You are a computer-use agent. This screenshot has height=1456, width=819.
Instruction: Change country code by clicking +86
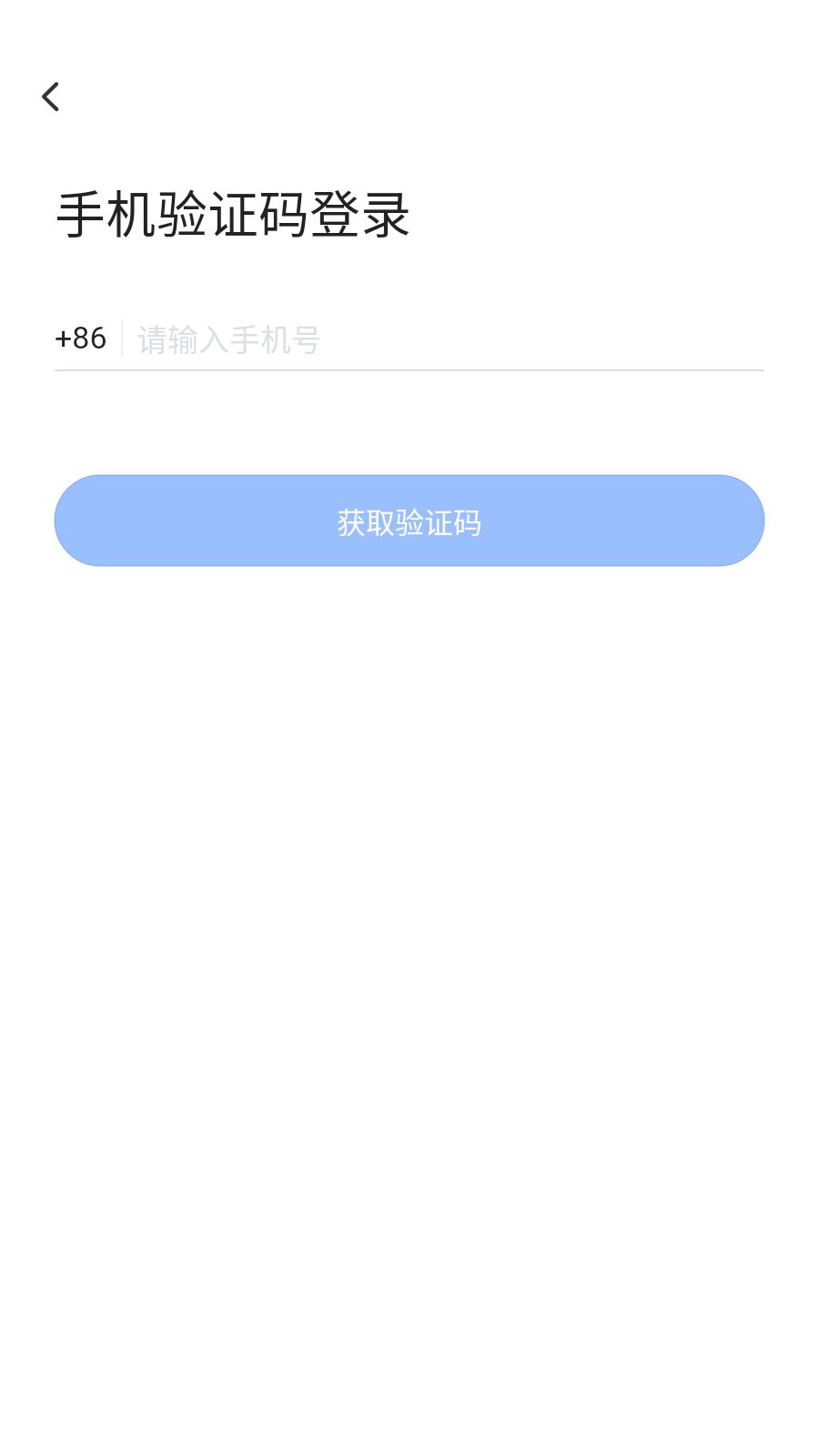coord(80,338)
